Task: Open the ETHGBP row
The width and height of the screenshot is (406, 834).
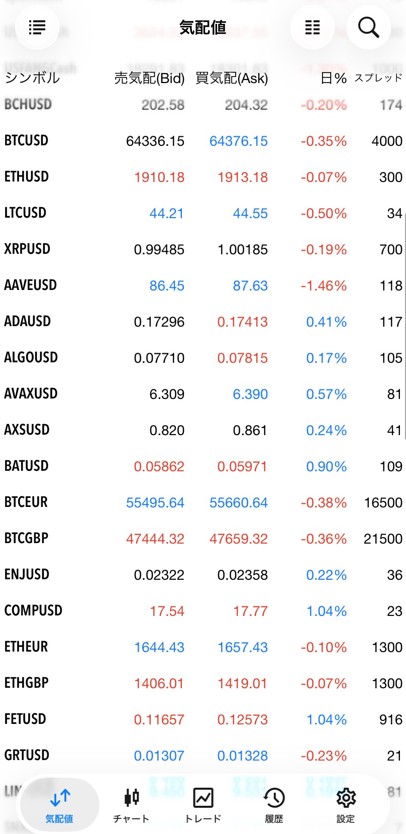Action: pyautogui.click(x=203, y=683)
